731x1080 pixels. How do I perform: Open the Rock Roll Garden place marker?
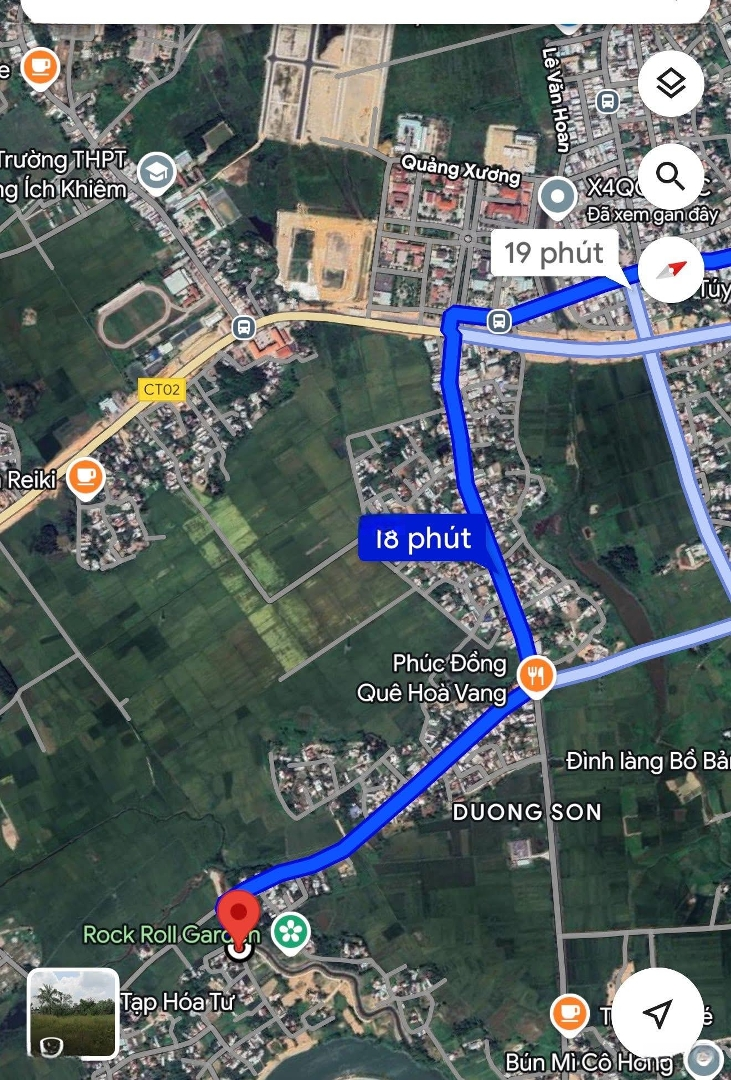pyautogui.click(x=291, y=933)
